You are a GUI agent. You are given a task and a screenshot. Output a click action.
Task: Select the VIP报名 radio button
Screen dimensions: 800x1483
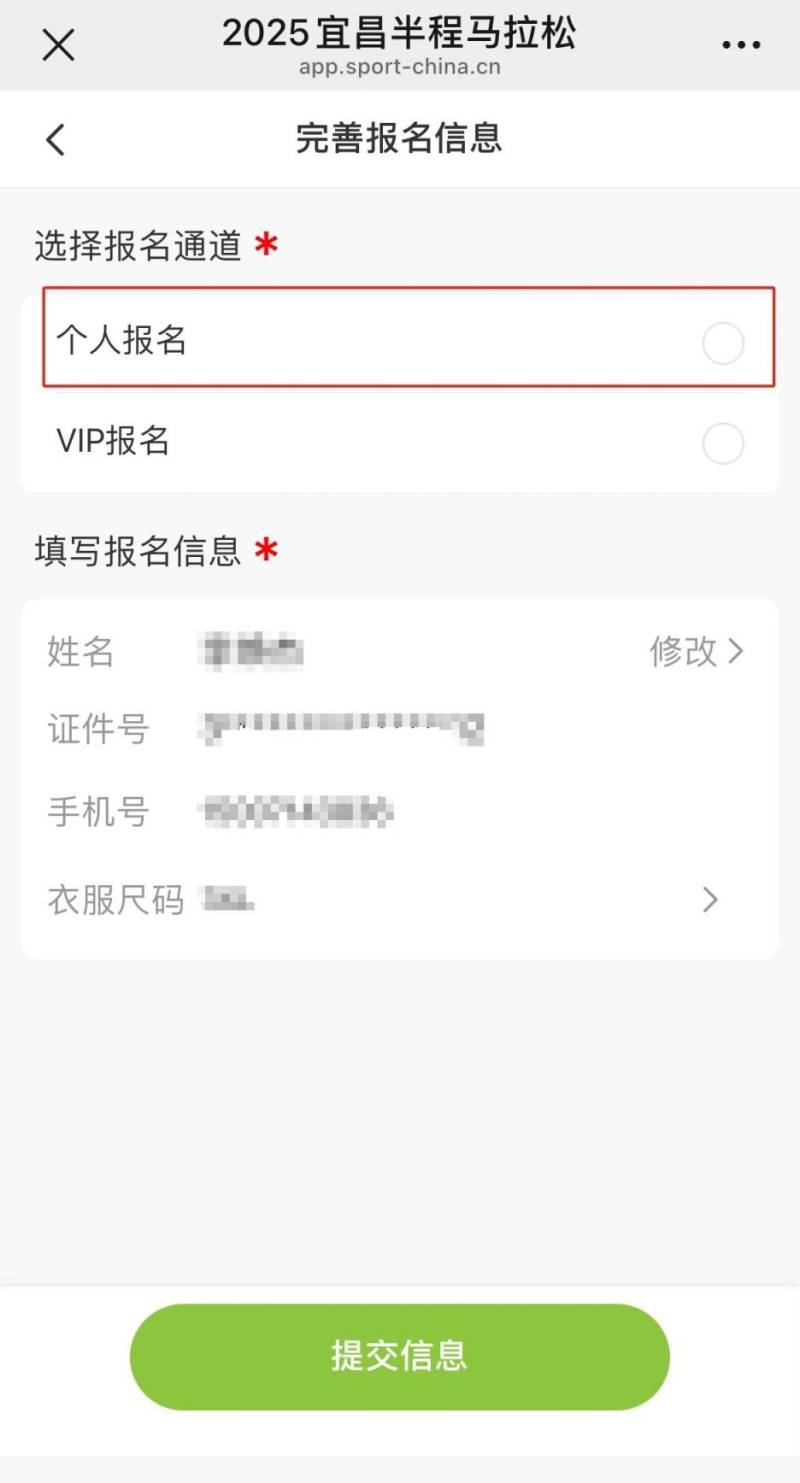(723, 443)
